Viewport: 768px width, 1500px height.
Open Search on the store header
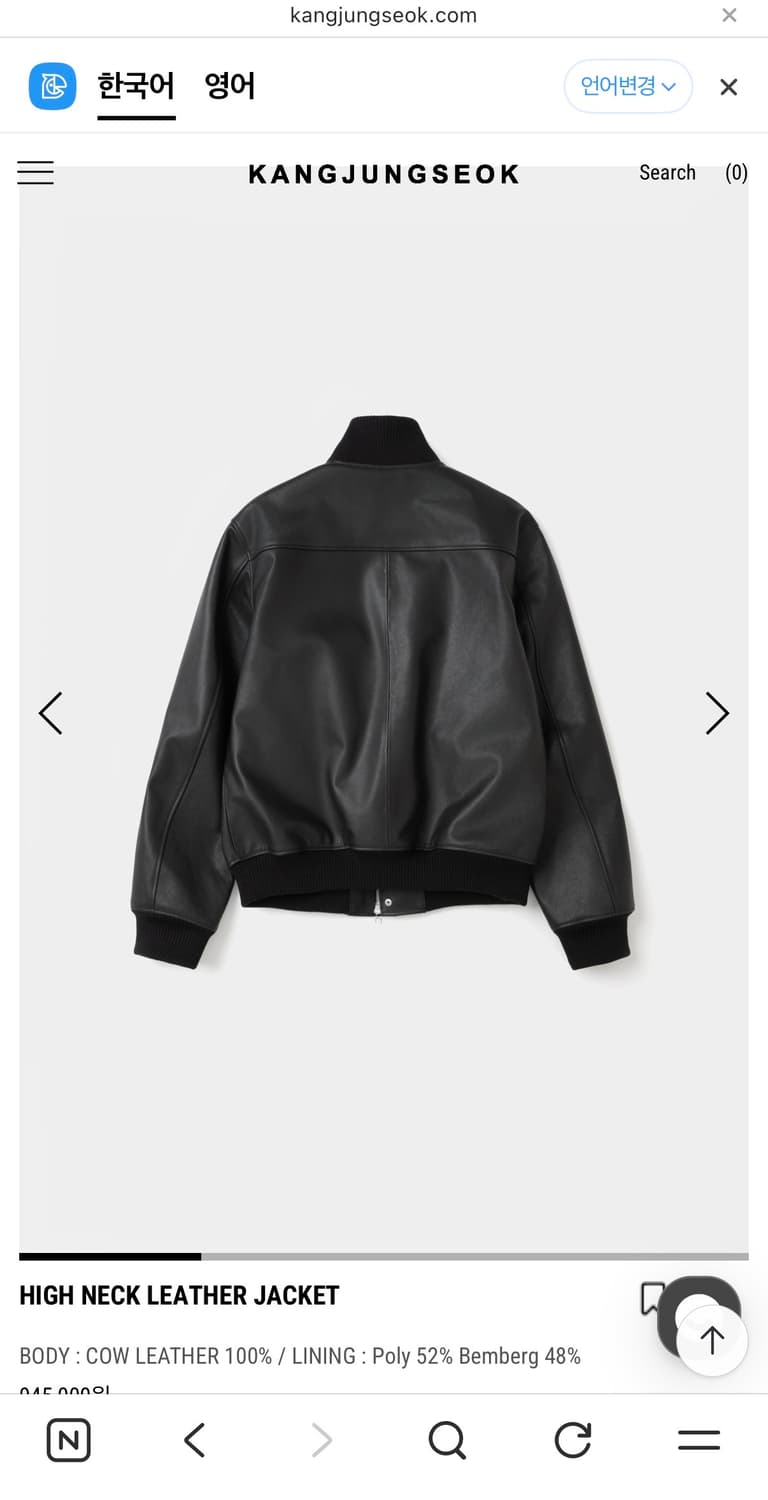pos(667,172)
